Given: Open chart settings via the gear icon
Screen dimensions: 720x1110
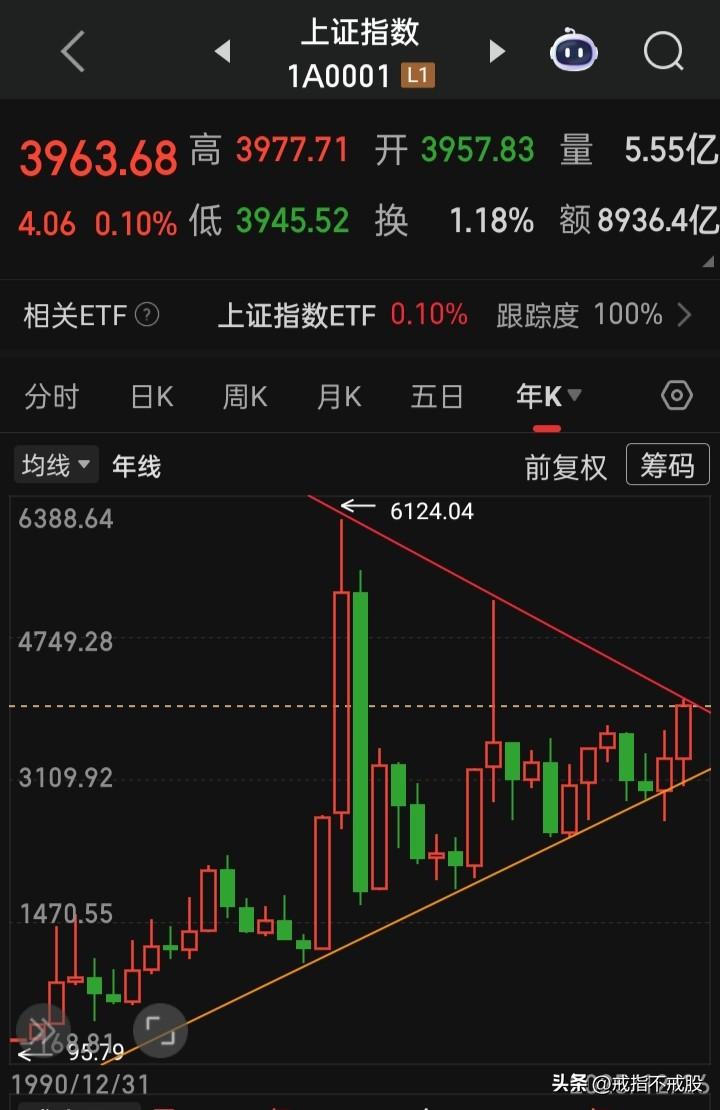Looking at the screenshot, I should click(x=677, y=396).
